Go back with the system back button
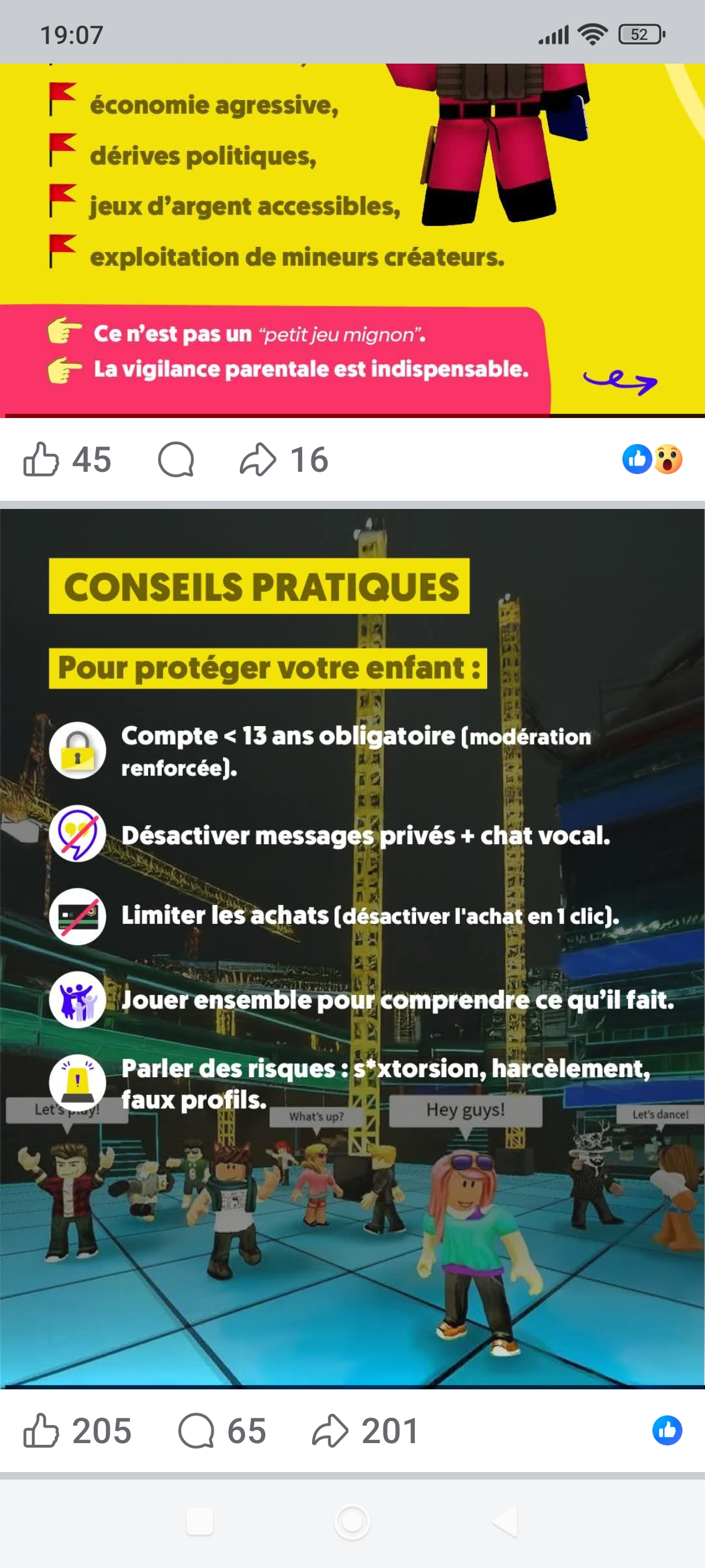 pyautogui.click(x=505, y=1522)
